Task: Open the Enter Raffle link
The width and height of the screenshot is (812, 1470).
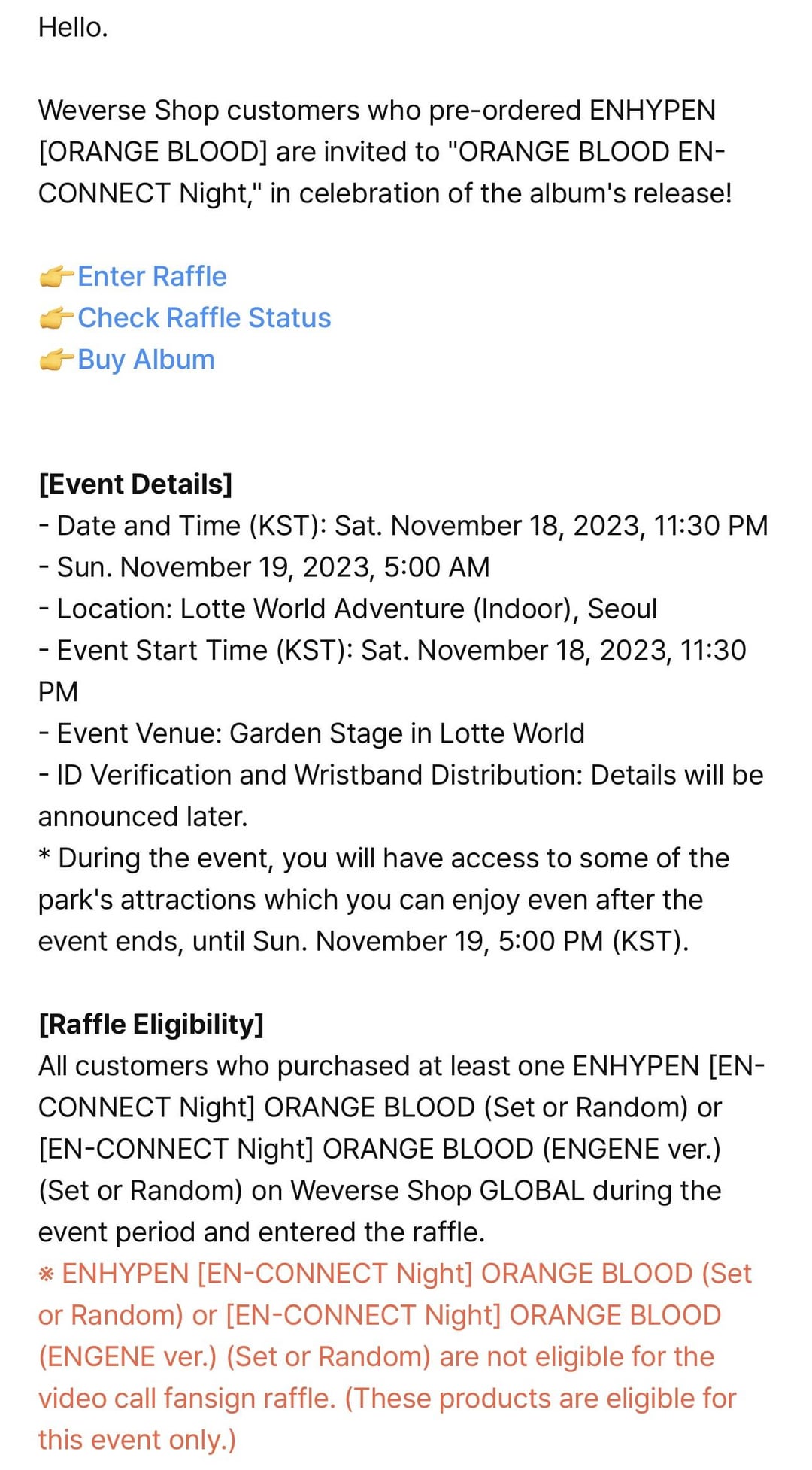Action: pyautogui.click(x=151, y=277)
